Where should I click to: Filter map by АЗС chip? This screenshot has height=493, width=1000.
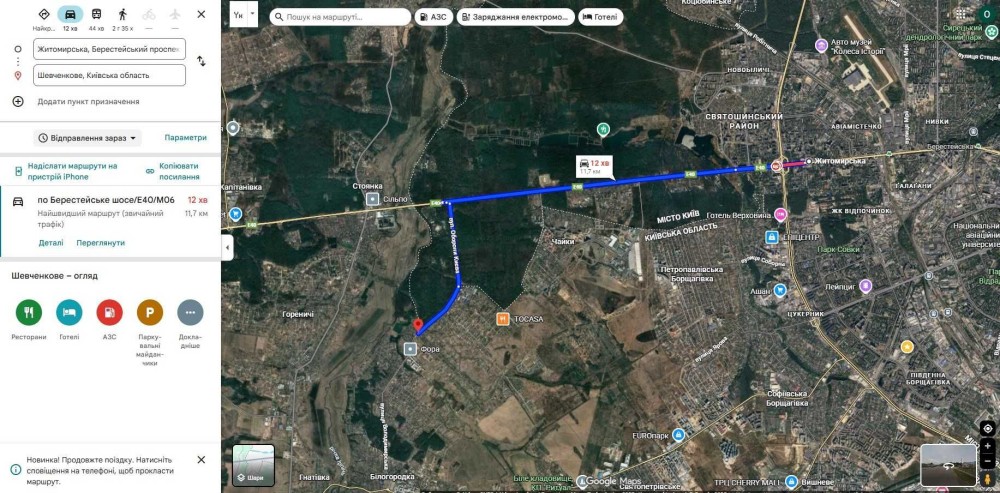pos(432,17)
